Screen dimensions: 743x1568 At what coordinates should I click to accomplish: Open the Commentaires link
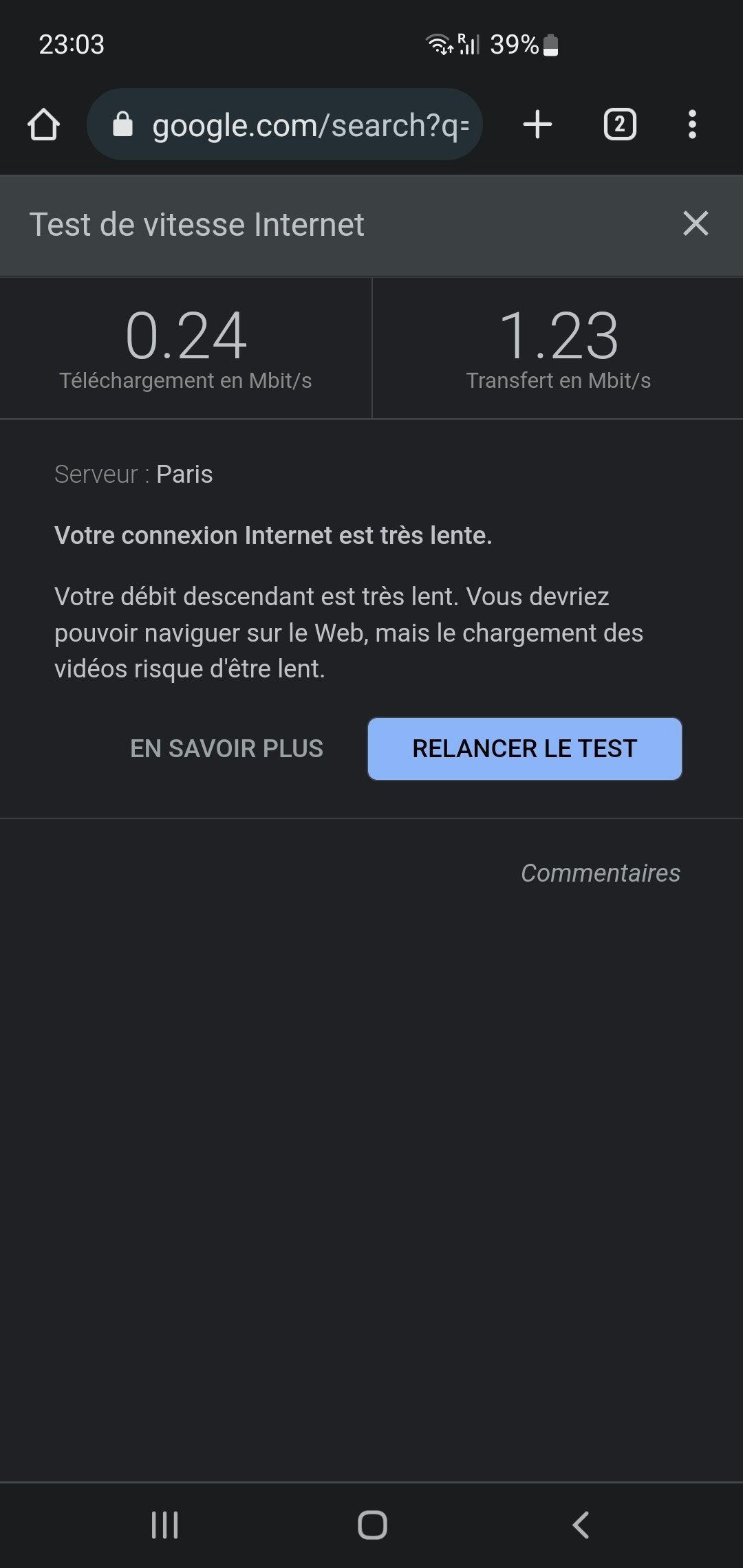click(x=601, y=873)
